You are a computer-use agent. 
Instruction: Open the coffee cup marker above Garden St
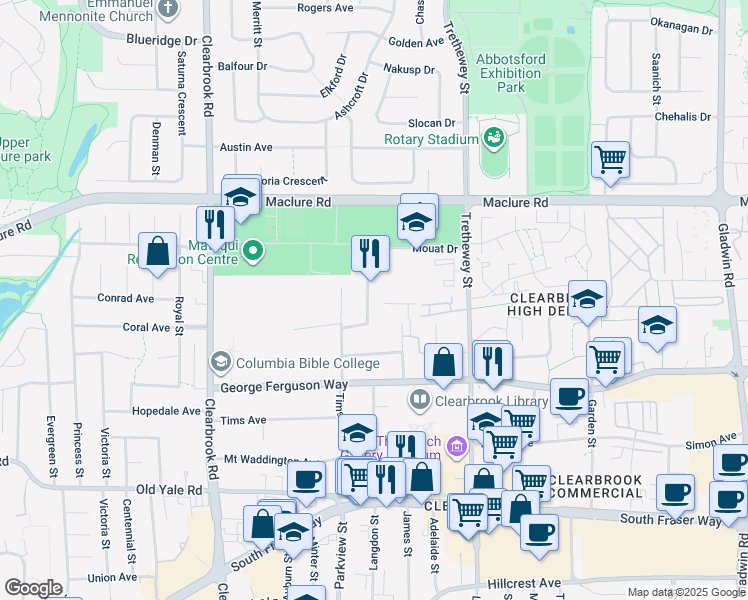point(569,397)
